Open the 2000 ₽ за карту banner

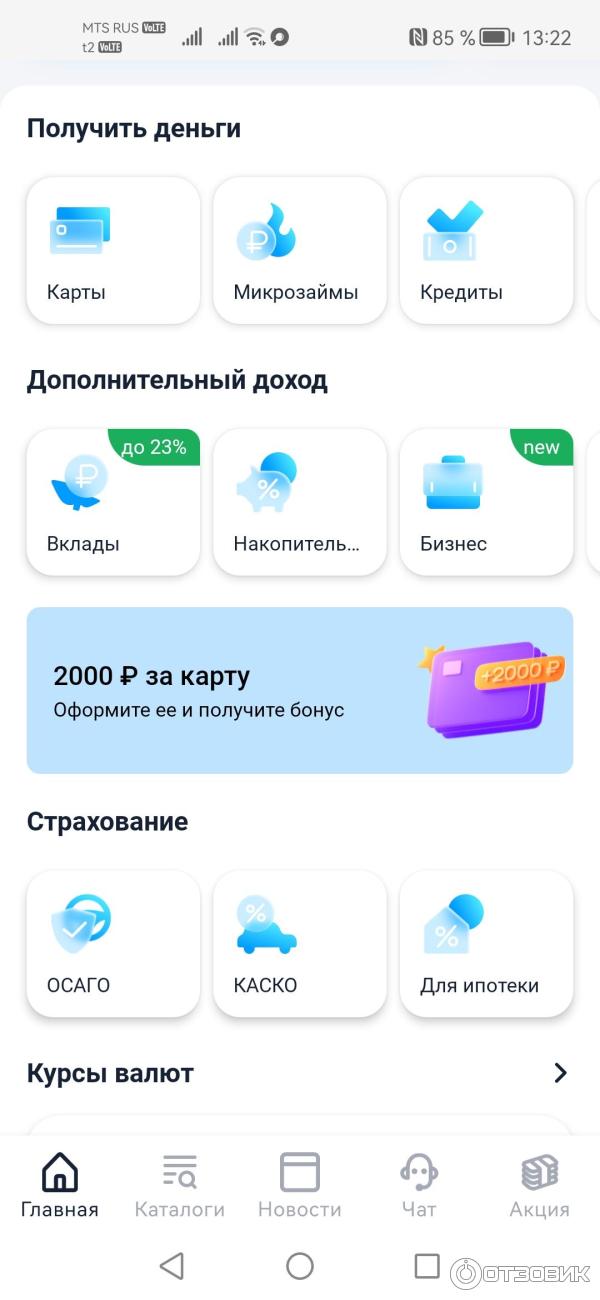299,690
